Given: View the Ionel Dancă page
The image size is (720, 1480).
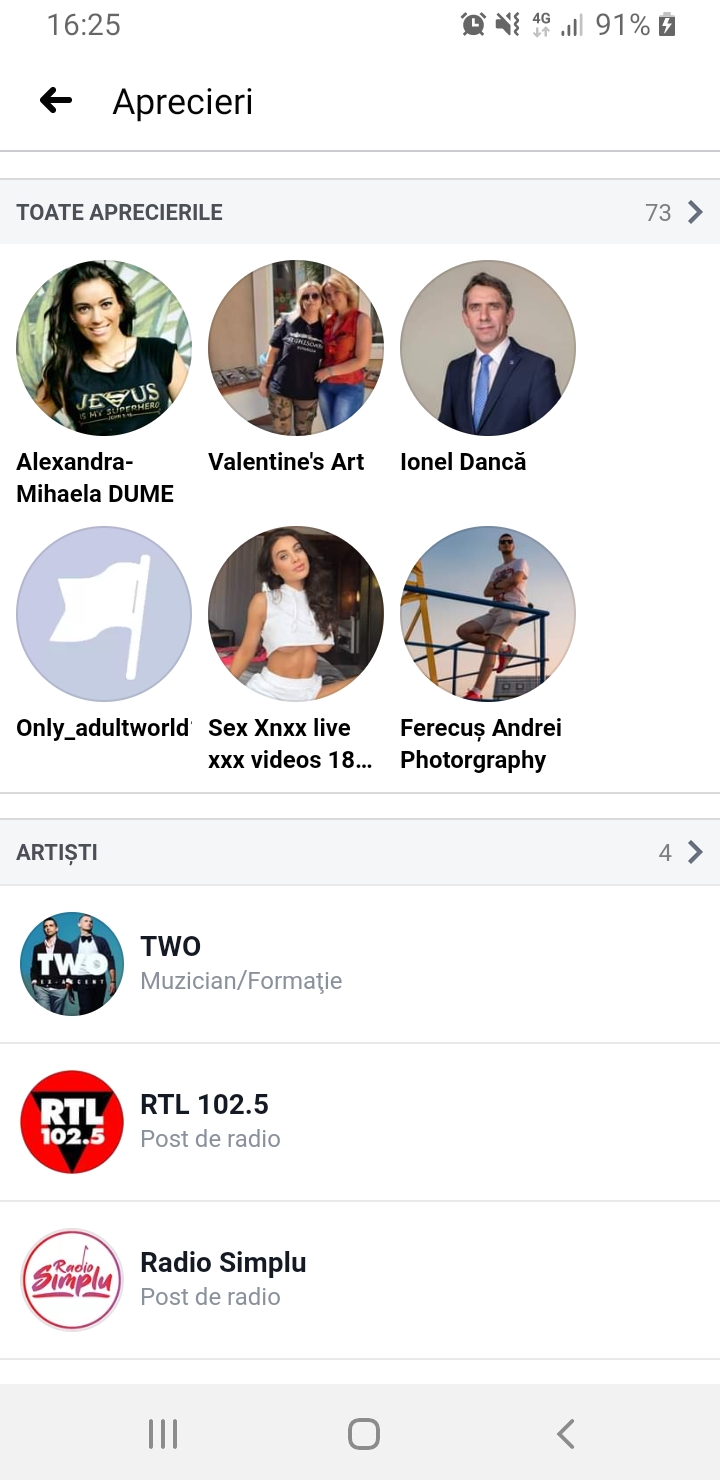Looking at the screenshot, I should coord(488,348).
